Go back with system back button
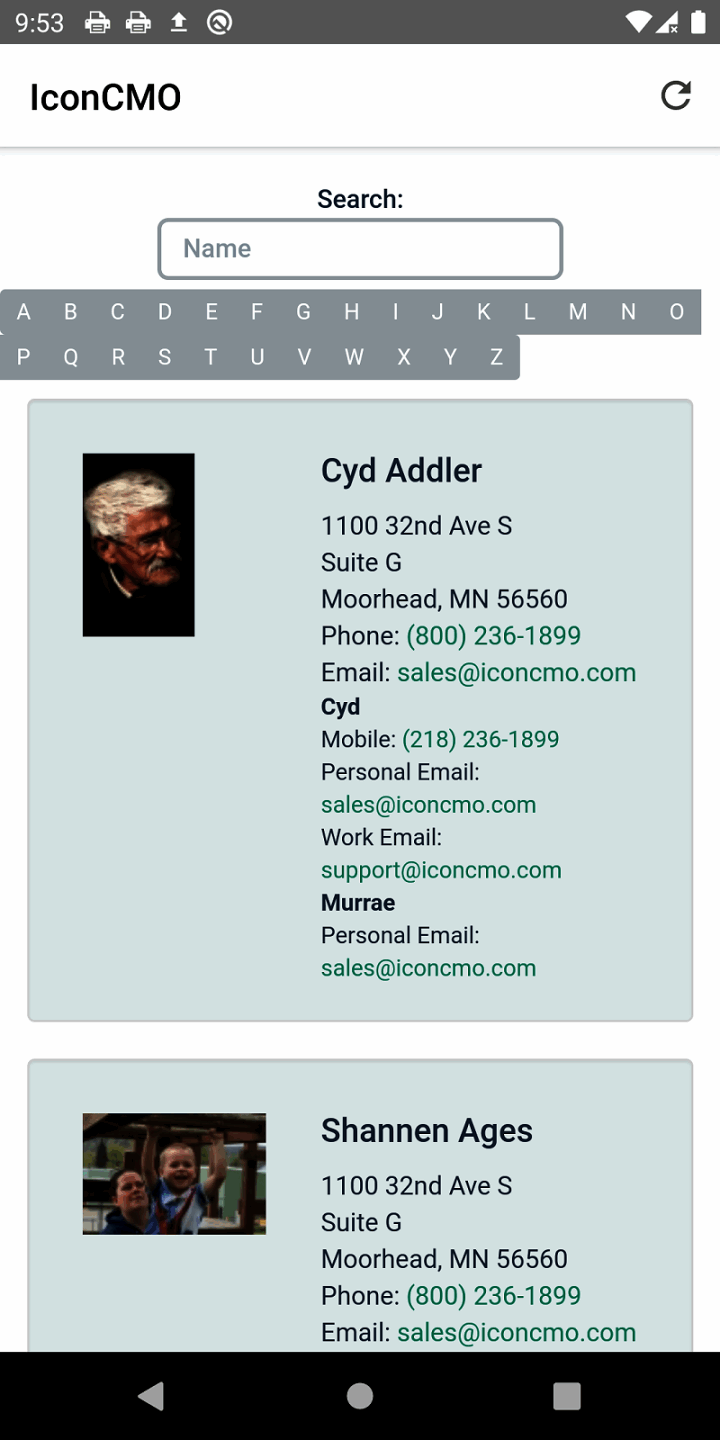Screen dimensions: 720x1440 click(151, 1396)
